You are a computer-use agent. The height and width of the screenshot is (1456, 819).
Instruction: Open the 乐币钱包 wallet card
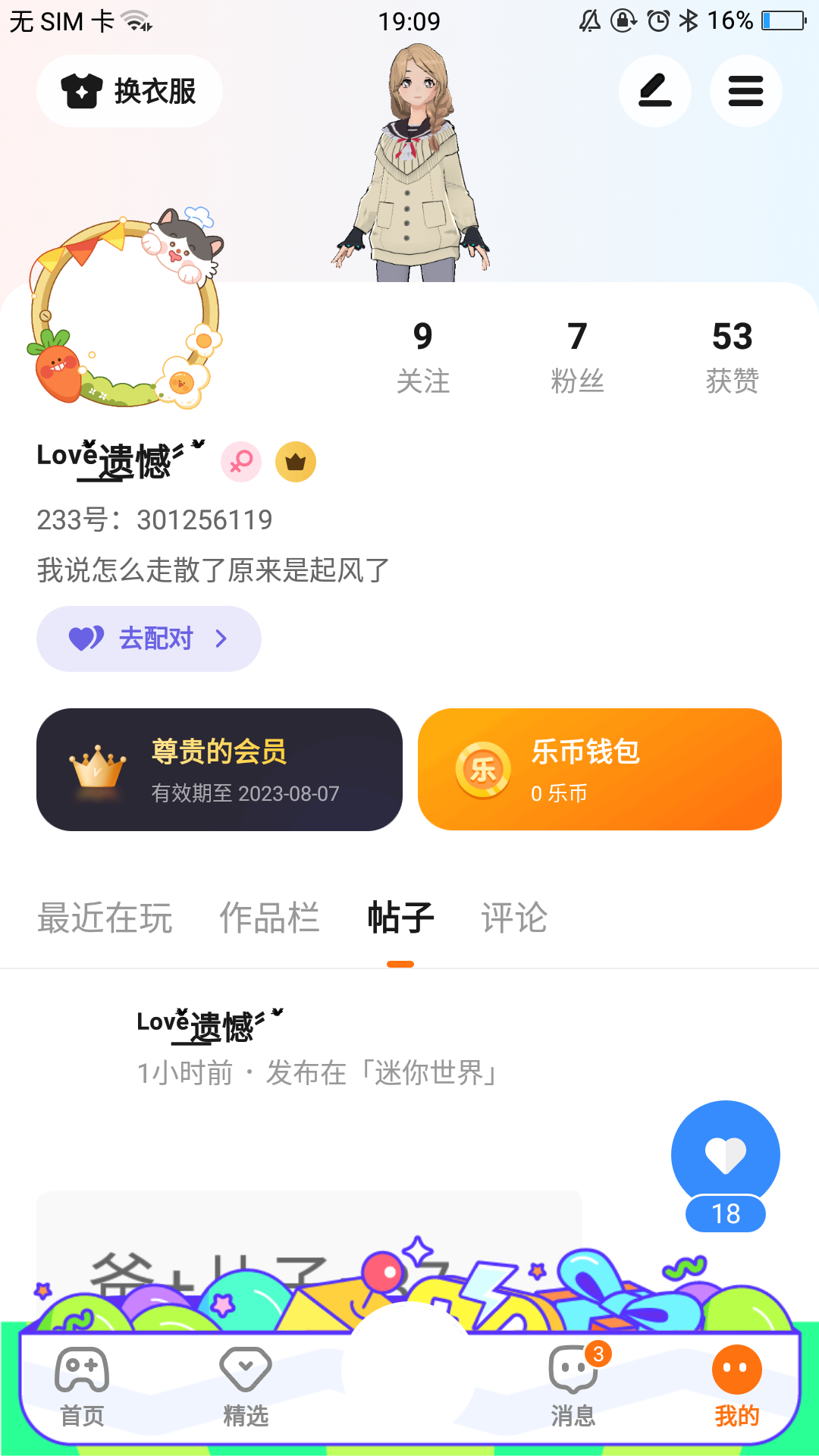(599, 770)
